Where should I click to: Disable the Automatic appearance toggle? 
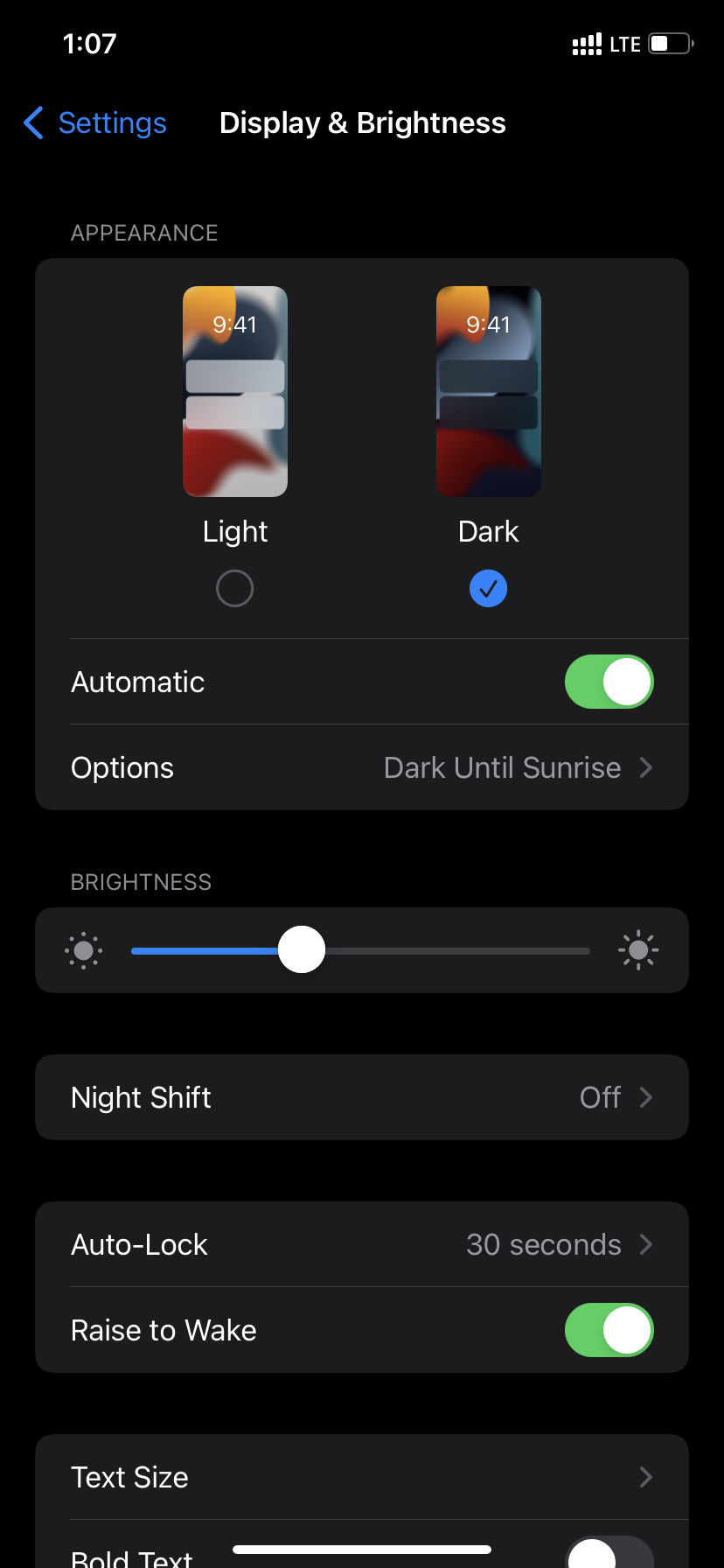[609, 681]
